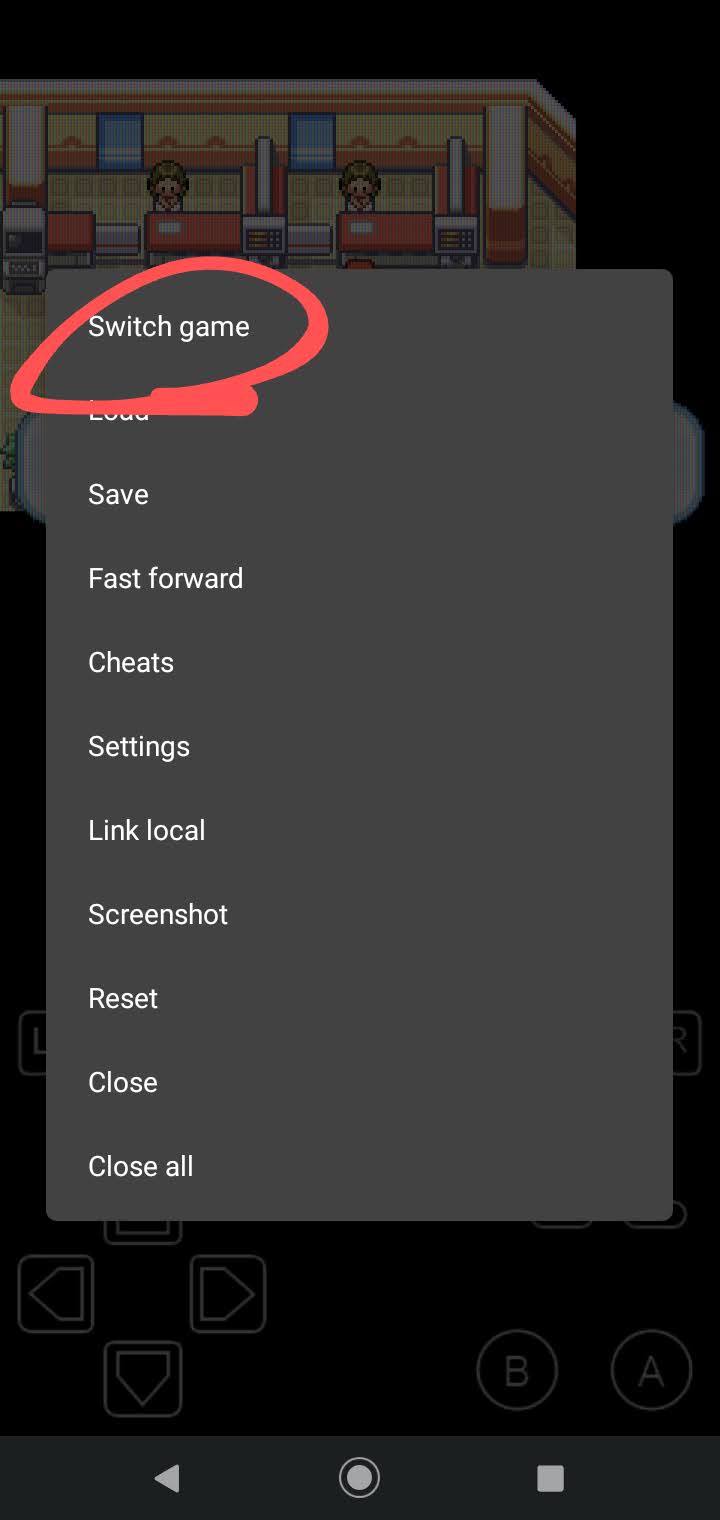This screenshot has height=1520, width=720.
Task: Choose the Save option
Action: [x=118, y=495]
